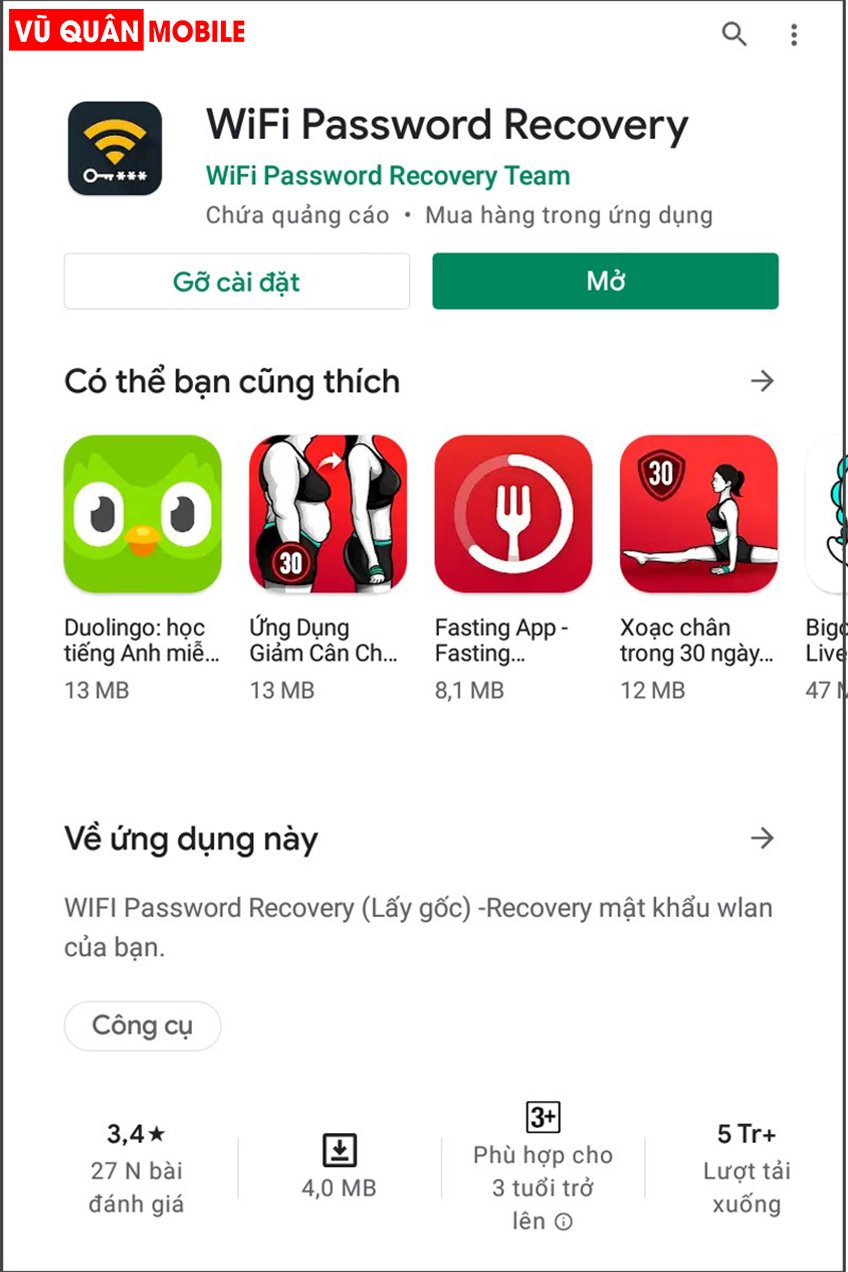Open the three-dot overflow menu
The width and height of the screenshot is (848, 1272).
[794, 35]
